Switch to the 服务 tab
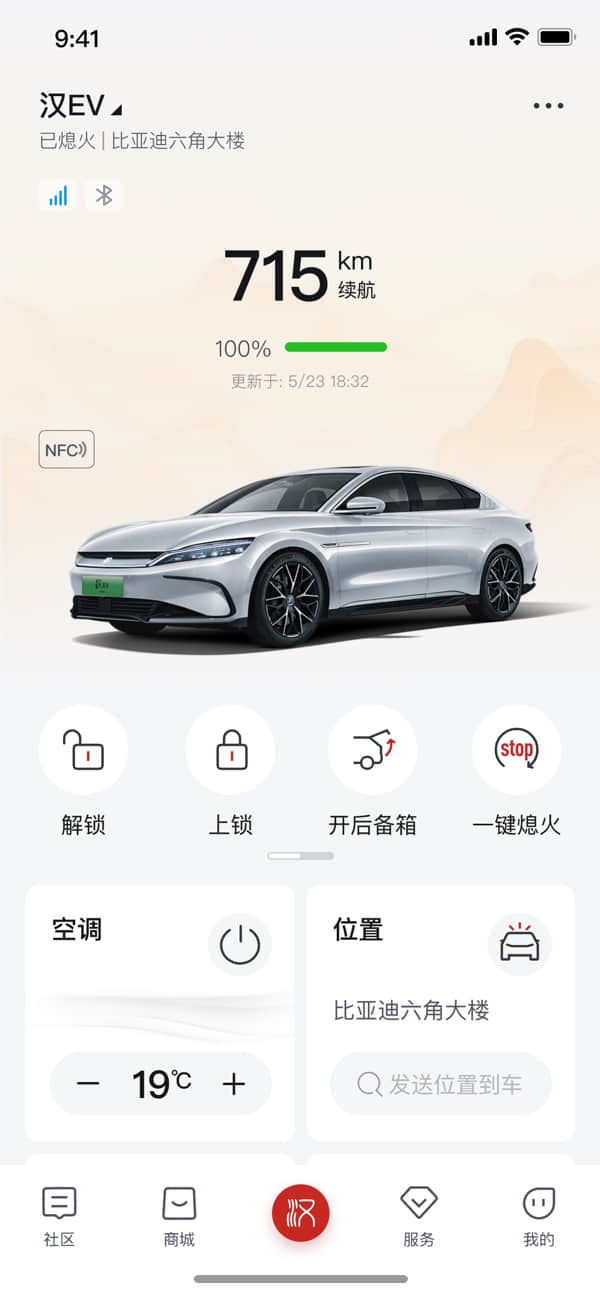This screenshot has width=600, height=1298. coord(419,1217)
